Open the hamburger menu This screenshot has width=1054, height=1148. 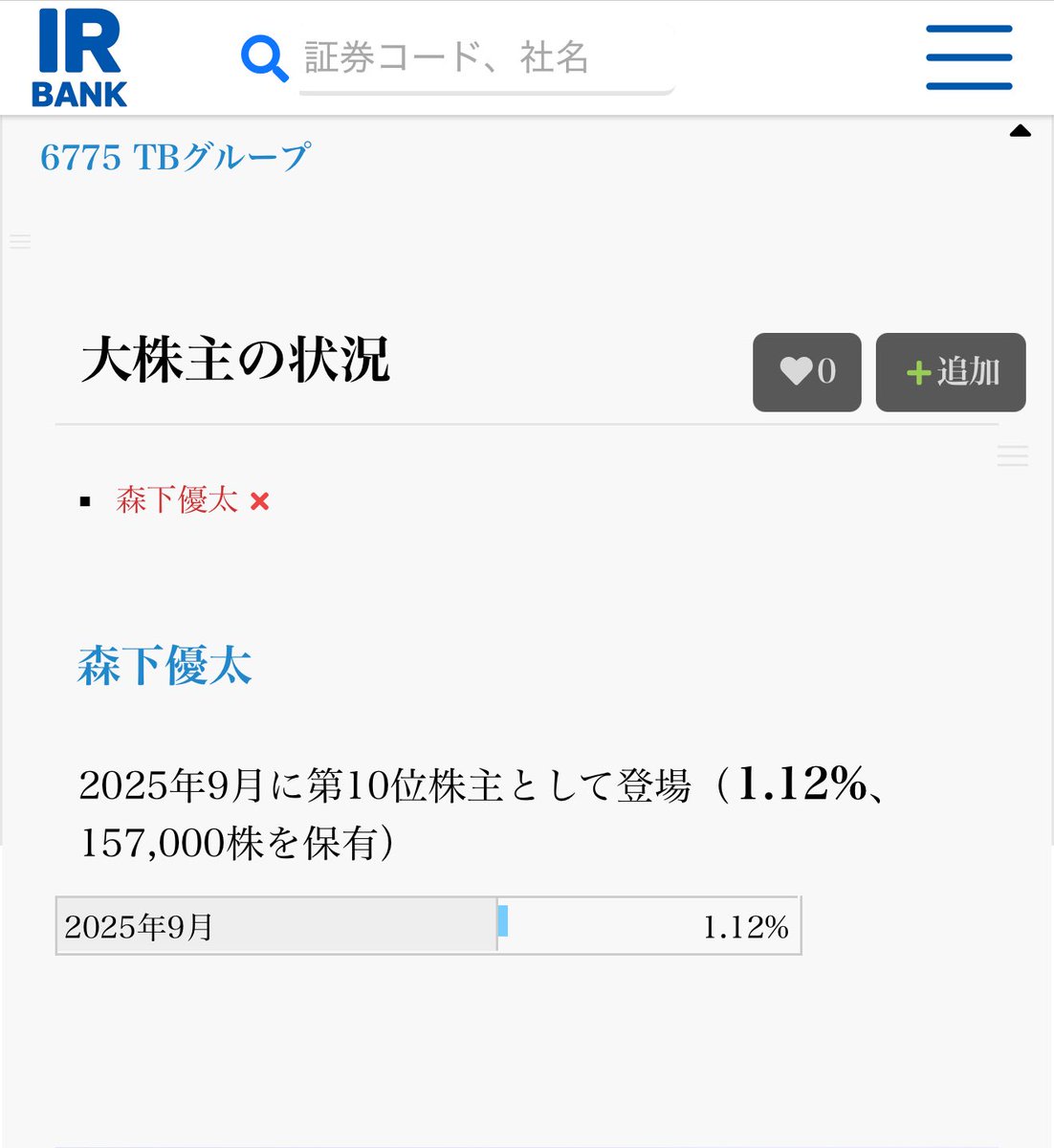tap(968, 57)
